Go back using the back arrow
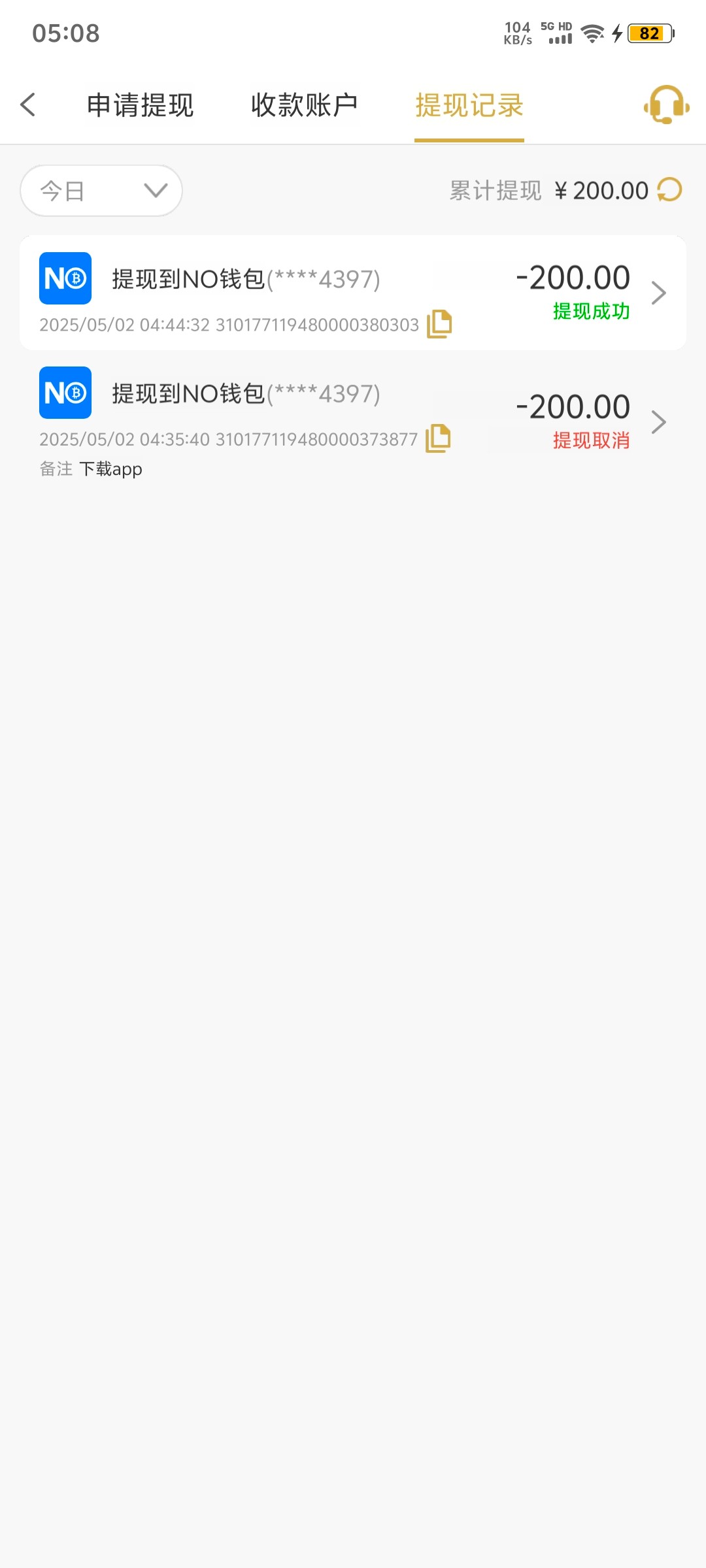Viewport: 706px width, 1568px height. click(28, 105)
